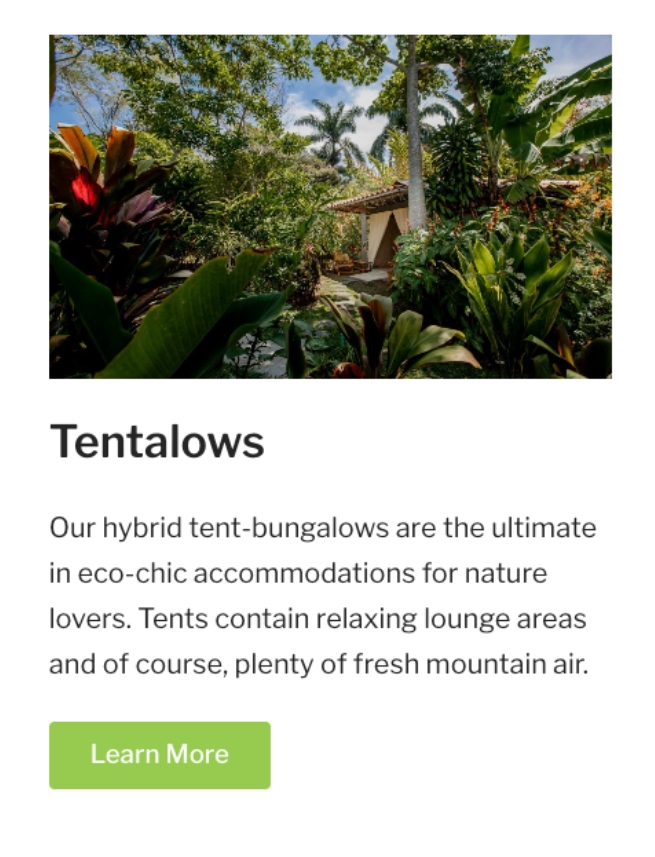
Task: Tap the Learn More button under Tentalows
Action: [160, 755]
